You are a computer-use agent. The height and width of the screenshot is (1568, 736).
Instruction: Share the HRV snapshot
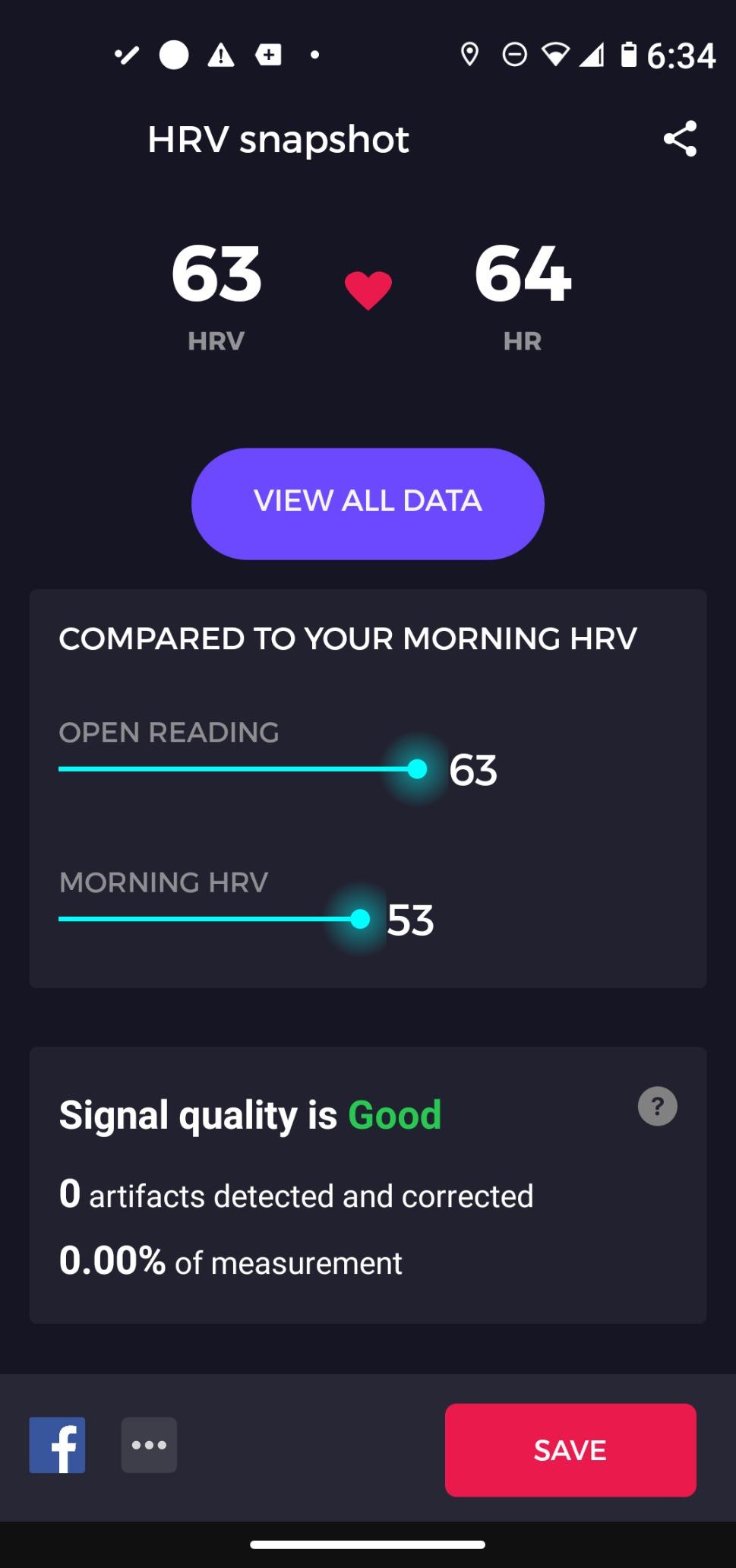680,139
